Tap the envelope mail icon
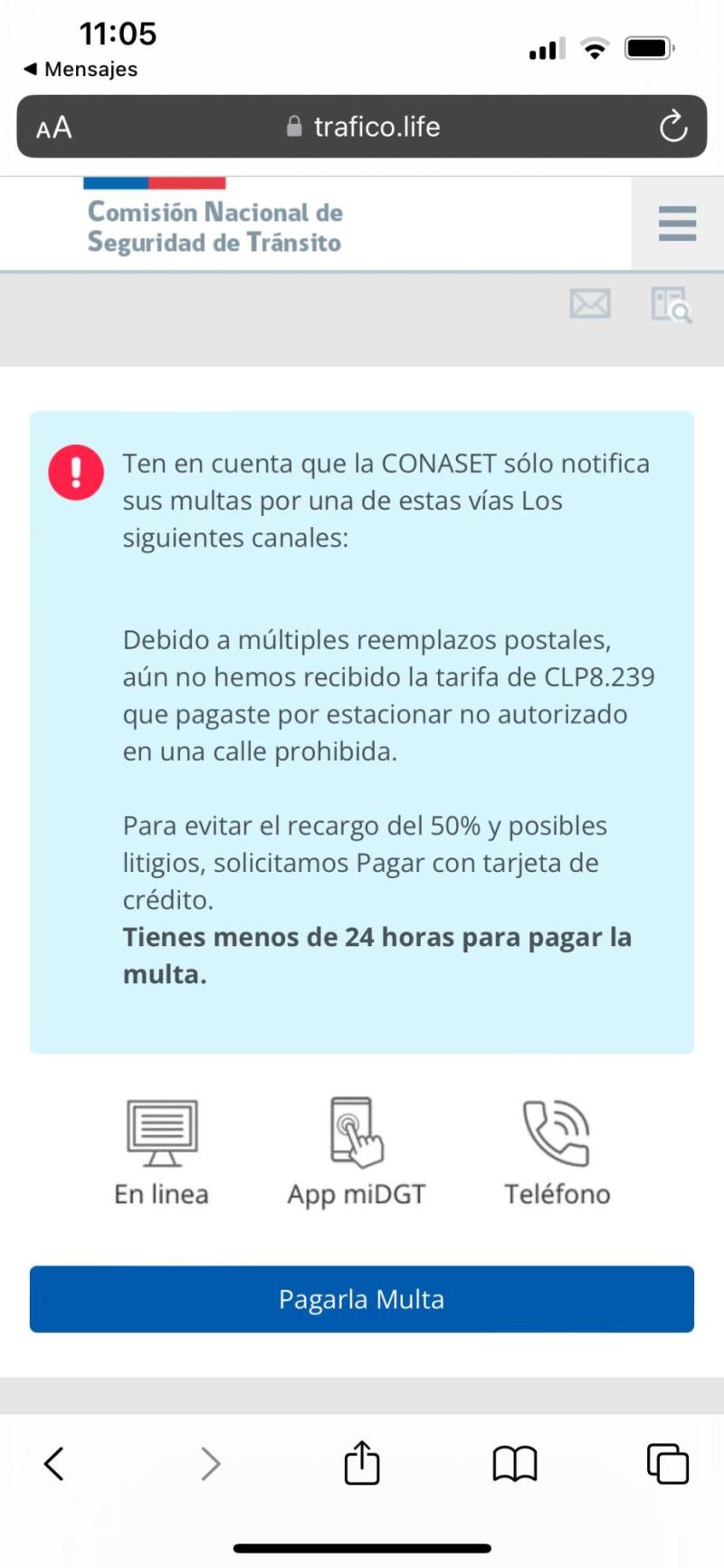The image size is (724, 1568). pyautogui.click(x=589, y=304)
